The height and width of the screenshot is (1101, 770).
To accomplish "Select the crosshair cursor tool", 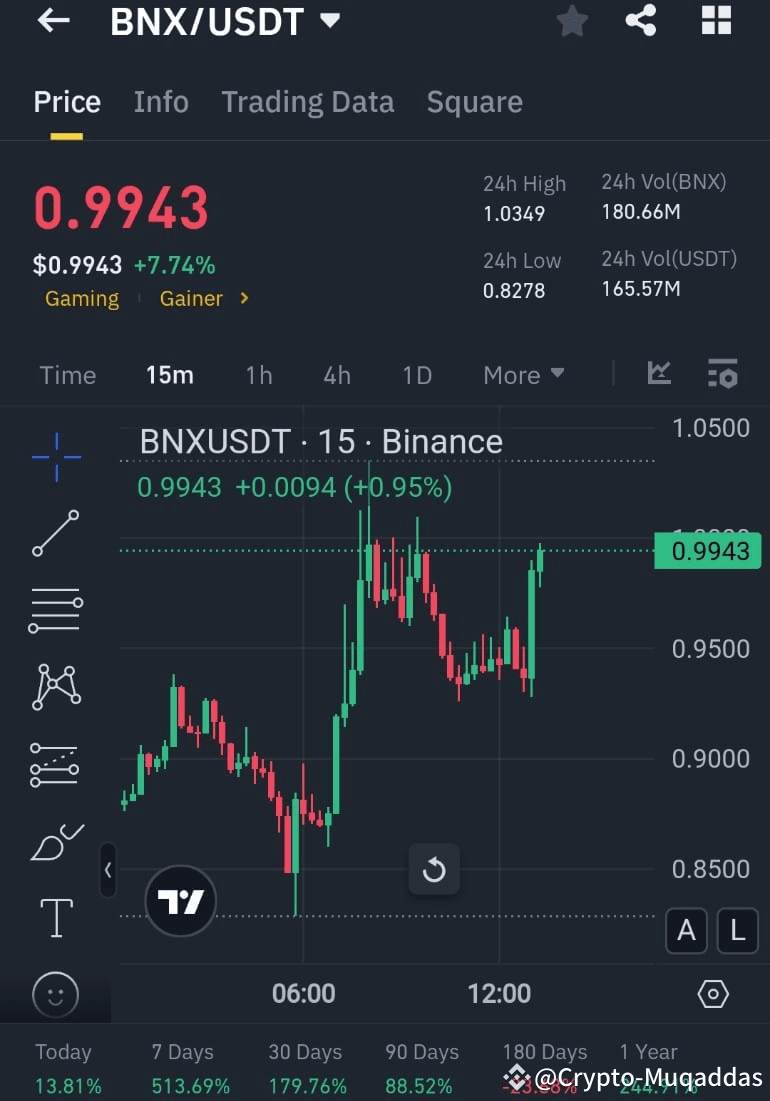I will coord(55,455).
